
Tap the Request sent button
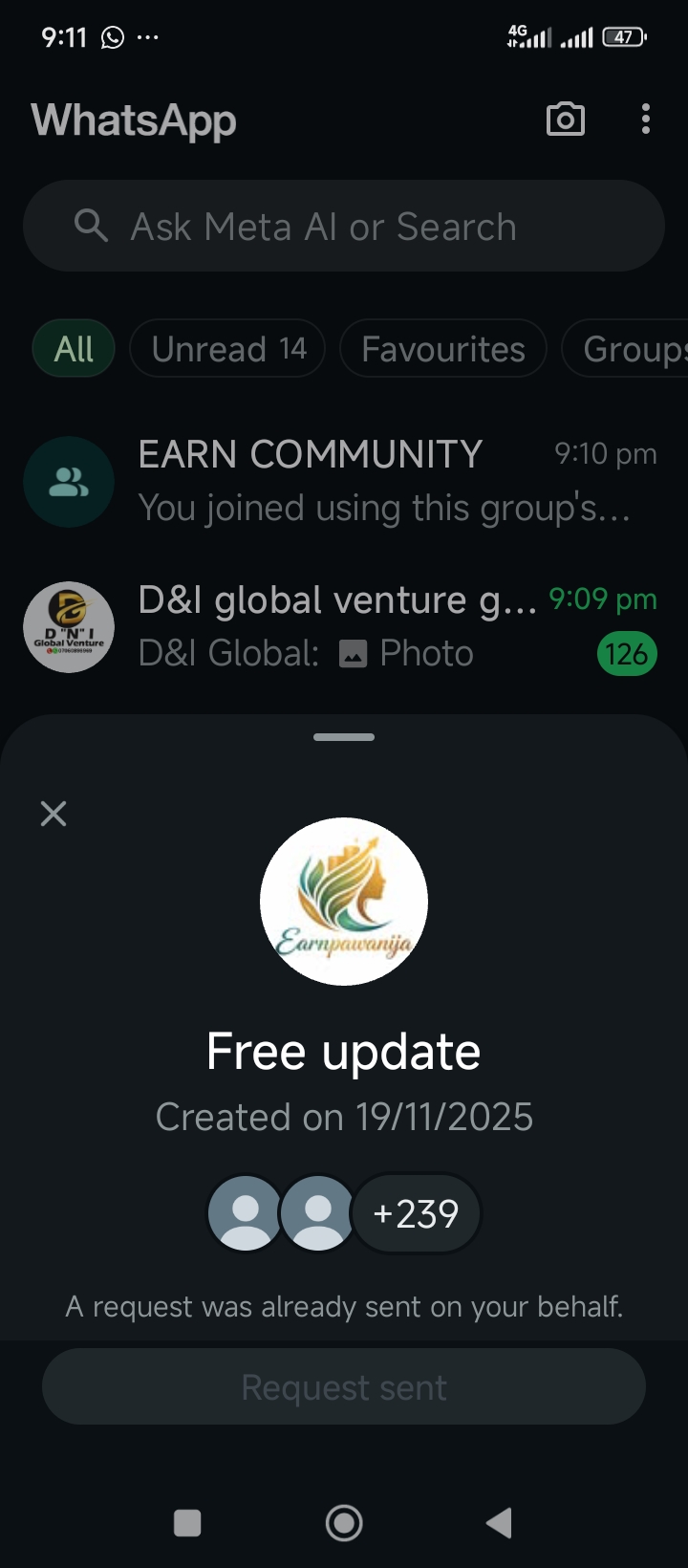pyautogui.click(x=344, y=1387)
